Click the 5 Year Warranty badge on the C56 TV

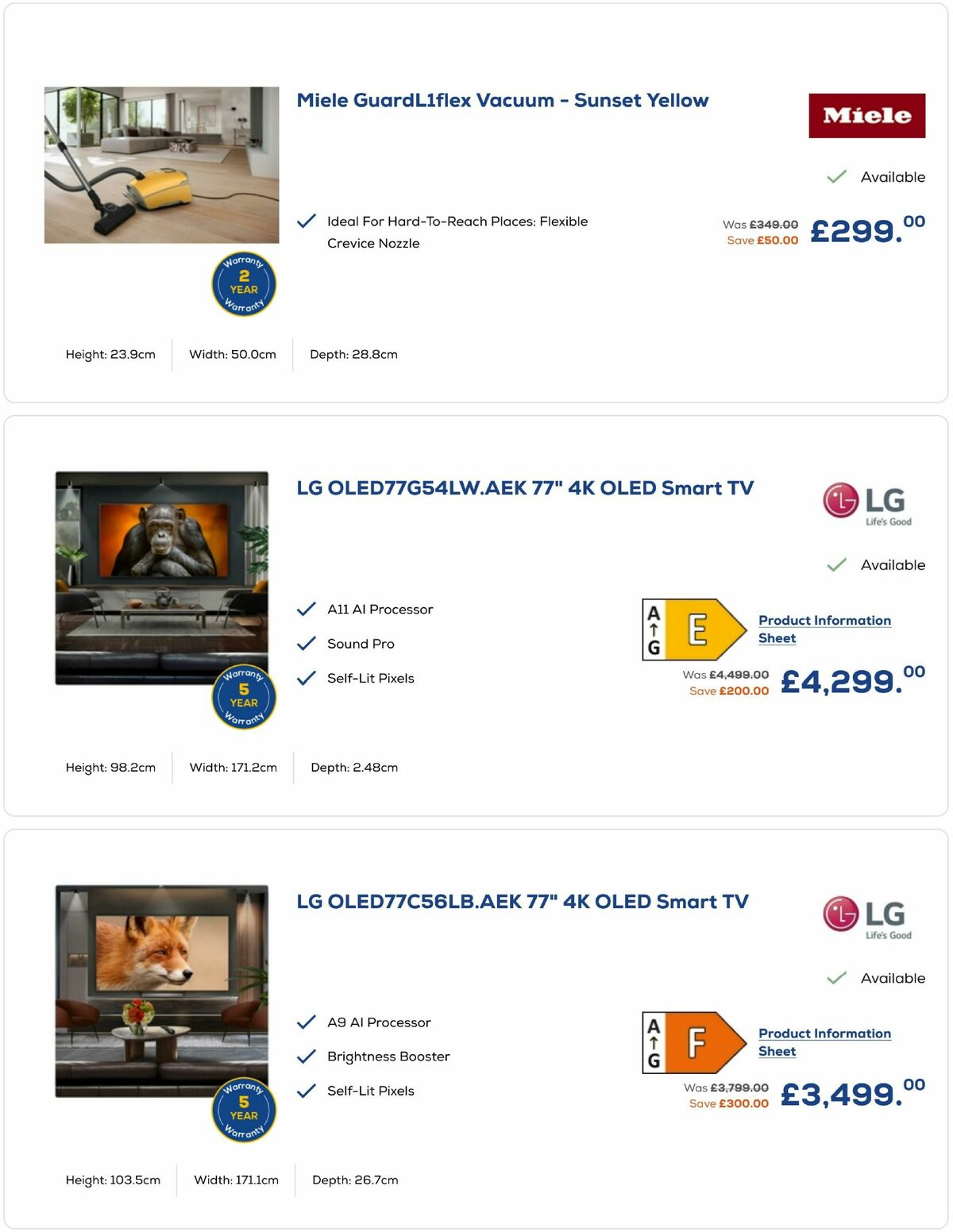pos(243,1111)
